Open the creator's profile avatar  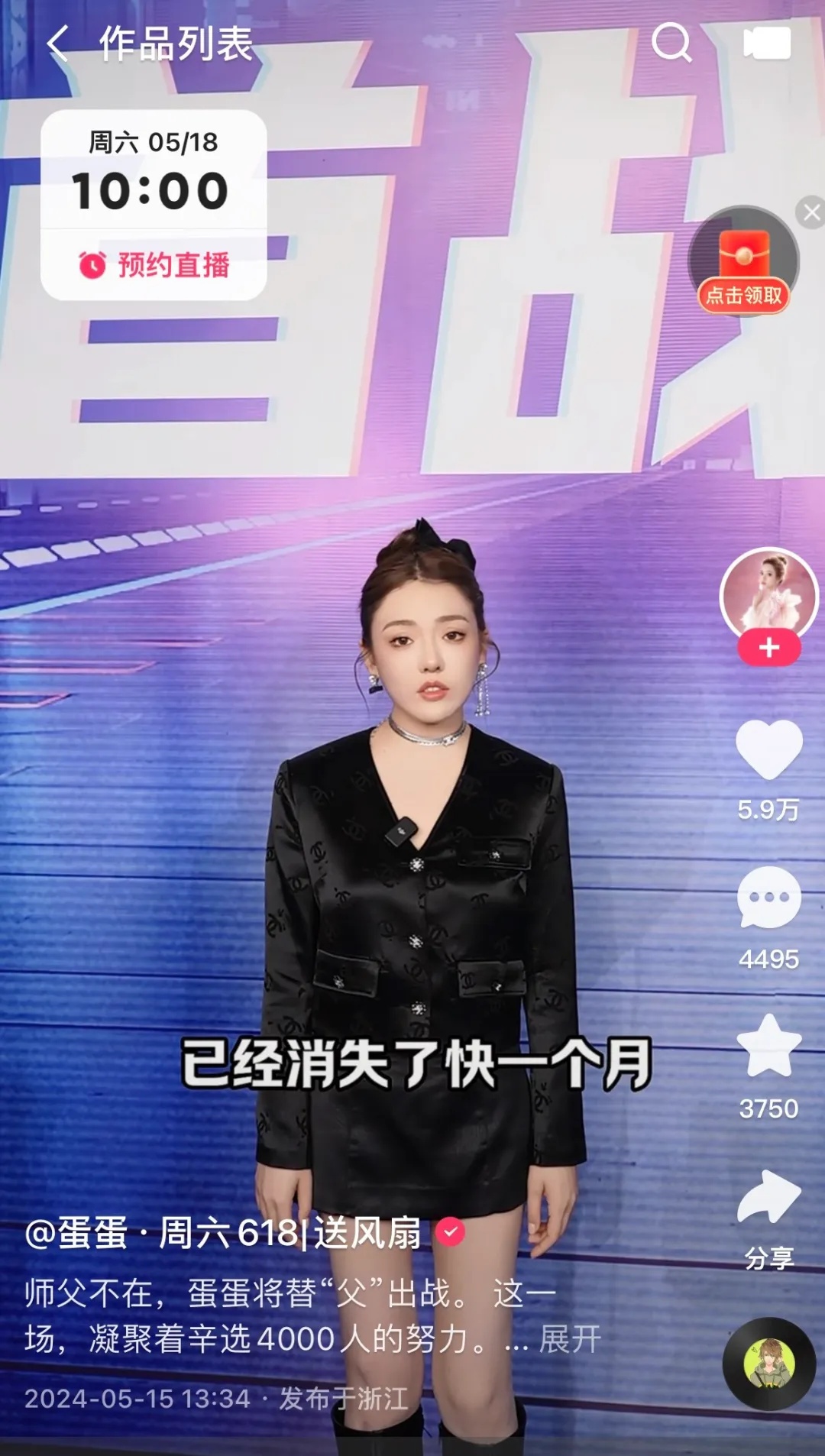click(x=768, y=593)
